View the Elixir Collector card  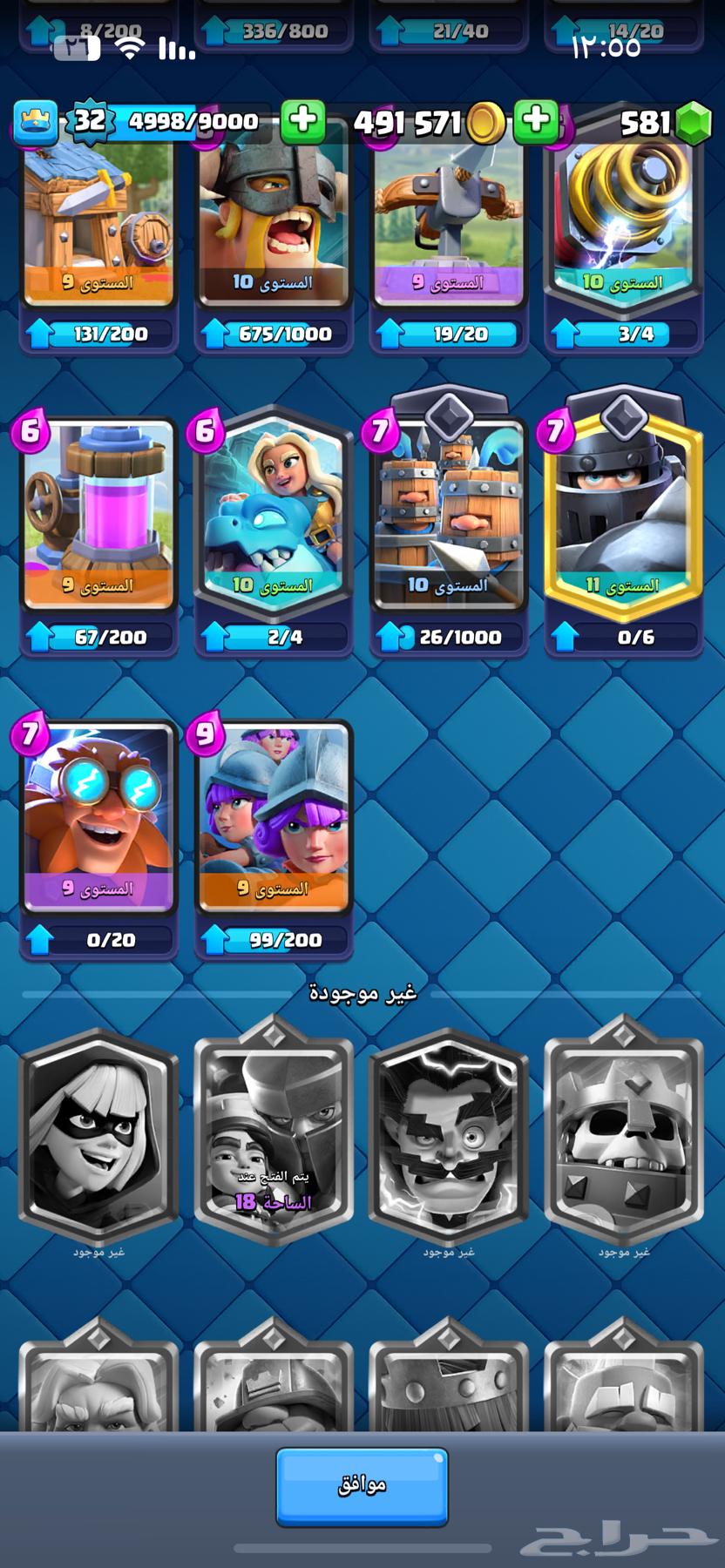click(x=98, y=514)
